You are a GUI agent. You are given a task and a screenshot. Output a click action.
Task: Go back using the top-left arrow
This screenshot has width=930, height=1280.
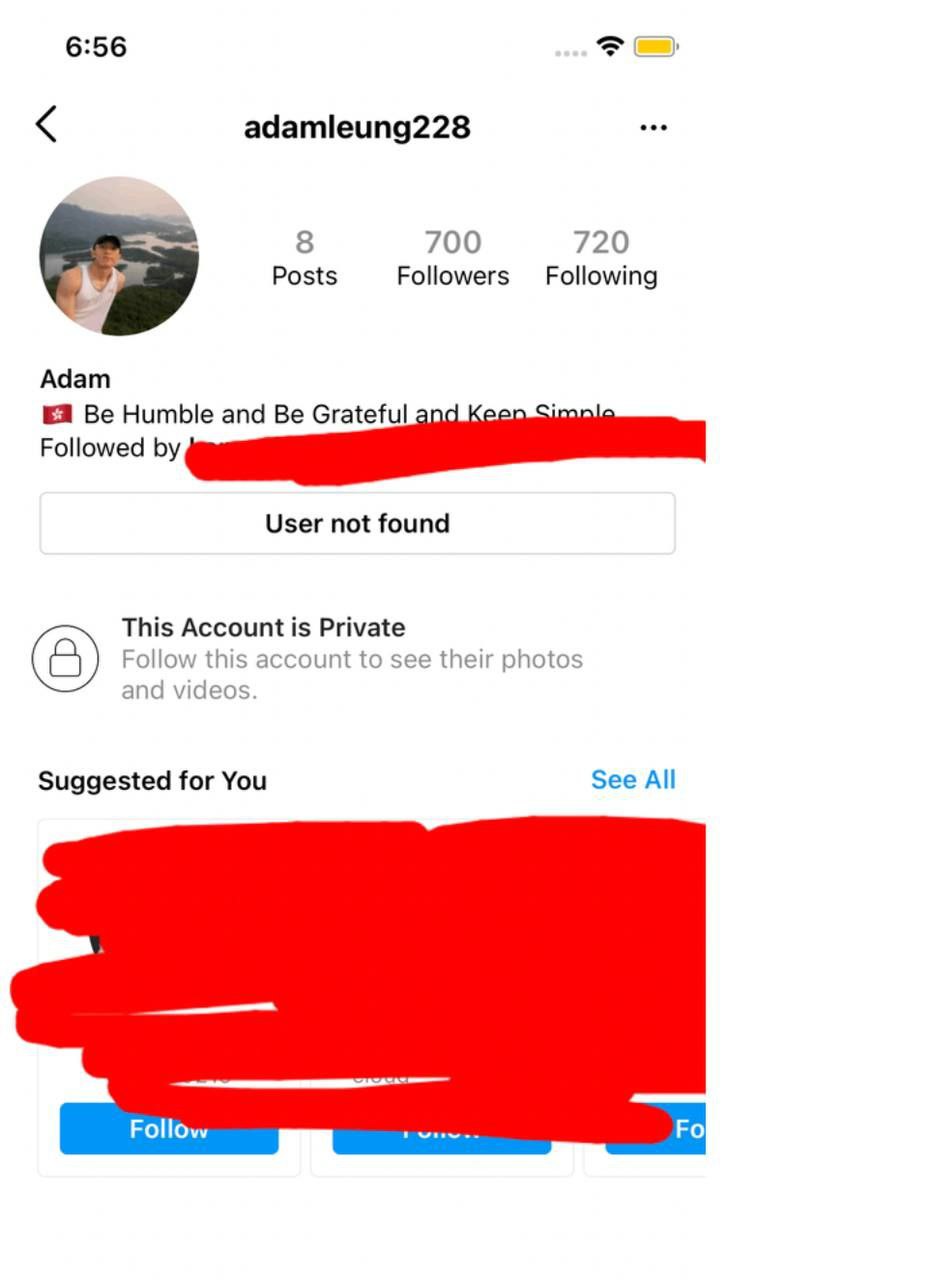click(x=46, y=126)
